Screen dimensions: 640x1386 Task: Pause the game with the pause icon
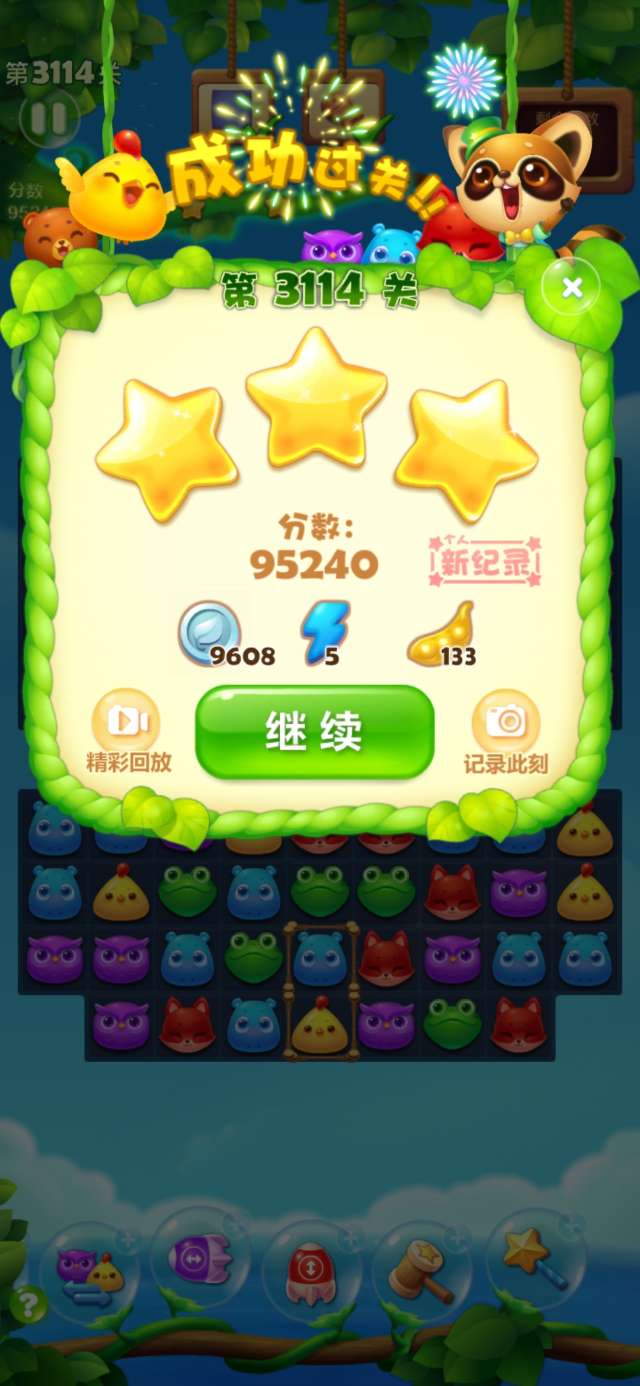[47, 119]
